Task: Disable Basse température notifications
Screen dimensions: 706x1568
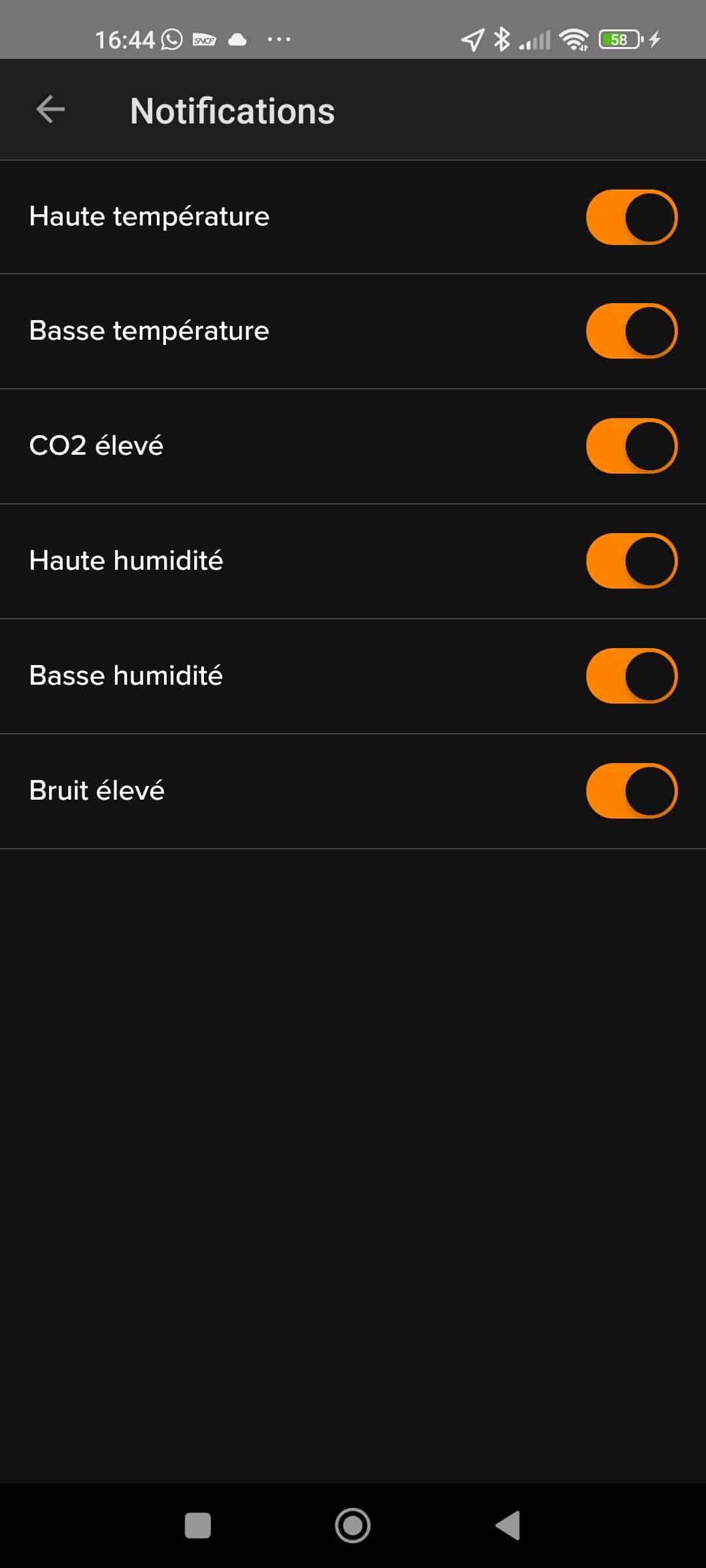Action: click(631, 331)
